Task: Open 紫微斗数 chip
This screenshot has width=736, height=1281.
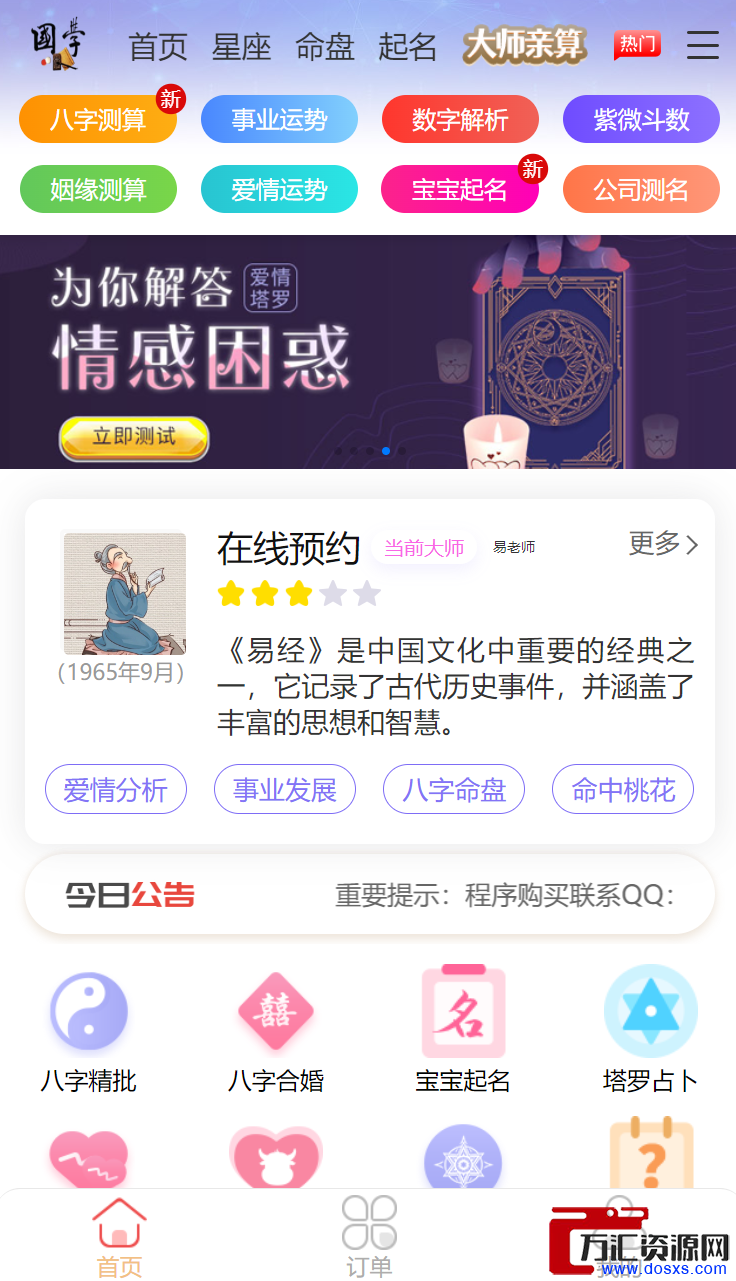Action: click(x=641, y=120)
